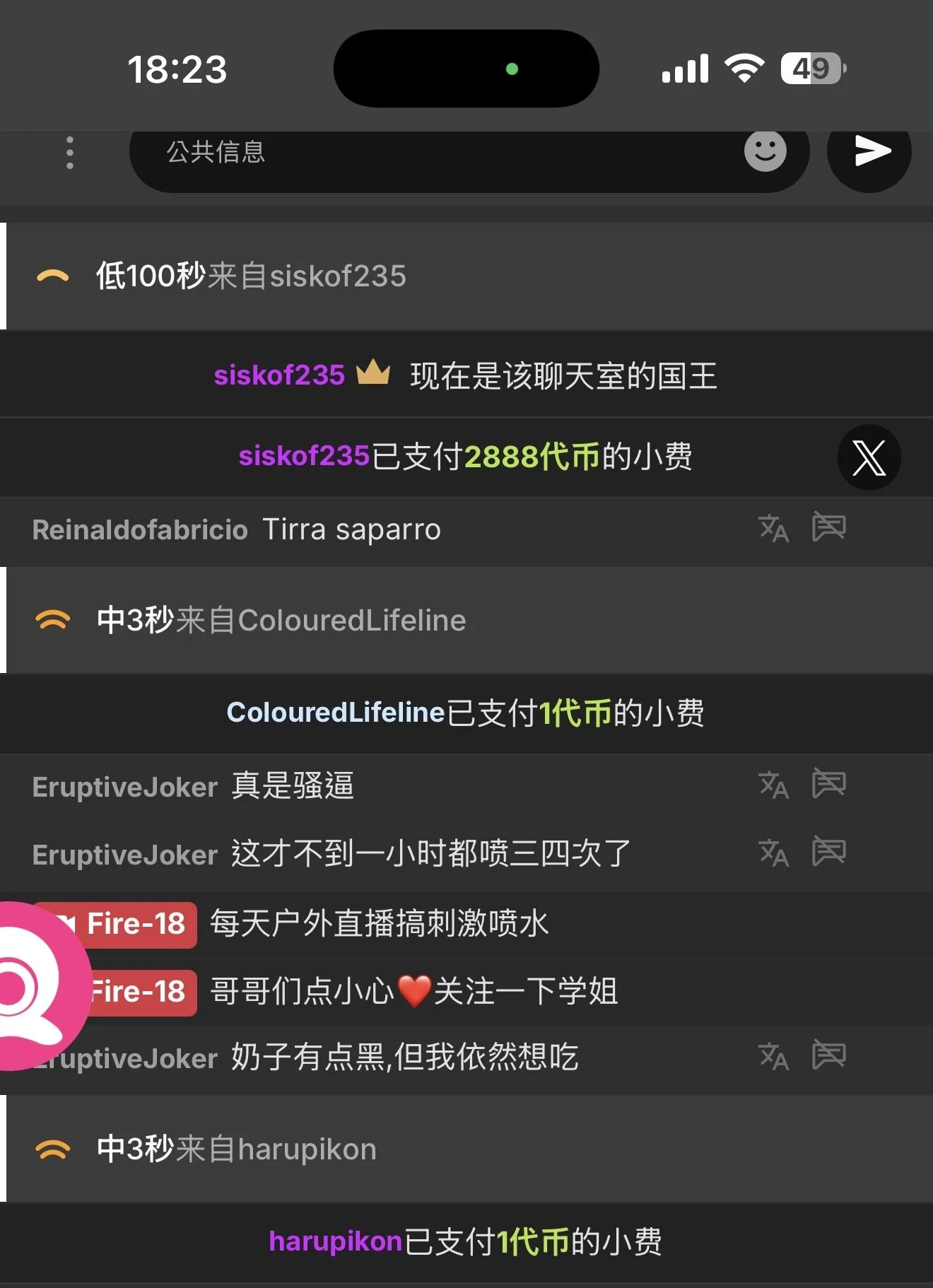The height and width of the screenshot is (1288, 933).
Task: Translate EruptiveJoker's message 这才不到一小时都喷三四次了
Action: [x=773, y=853]
